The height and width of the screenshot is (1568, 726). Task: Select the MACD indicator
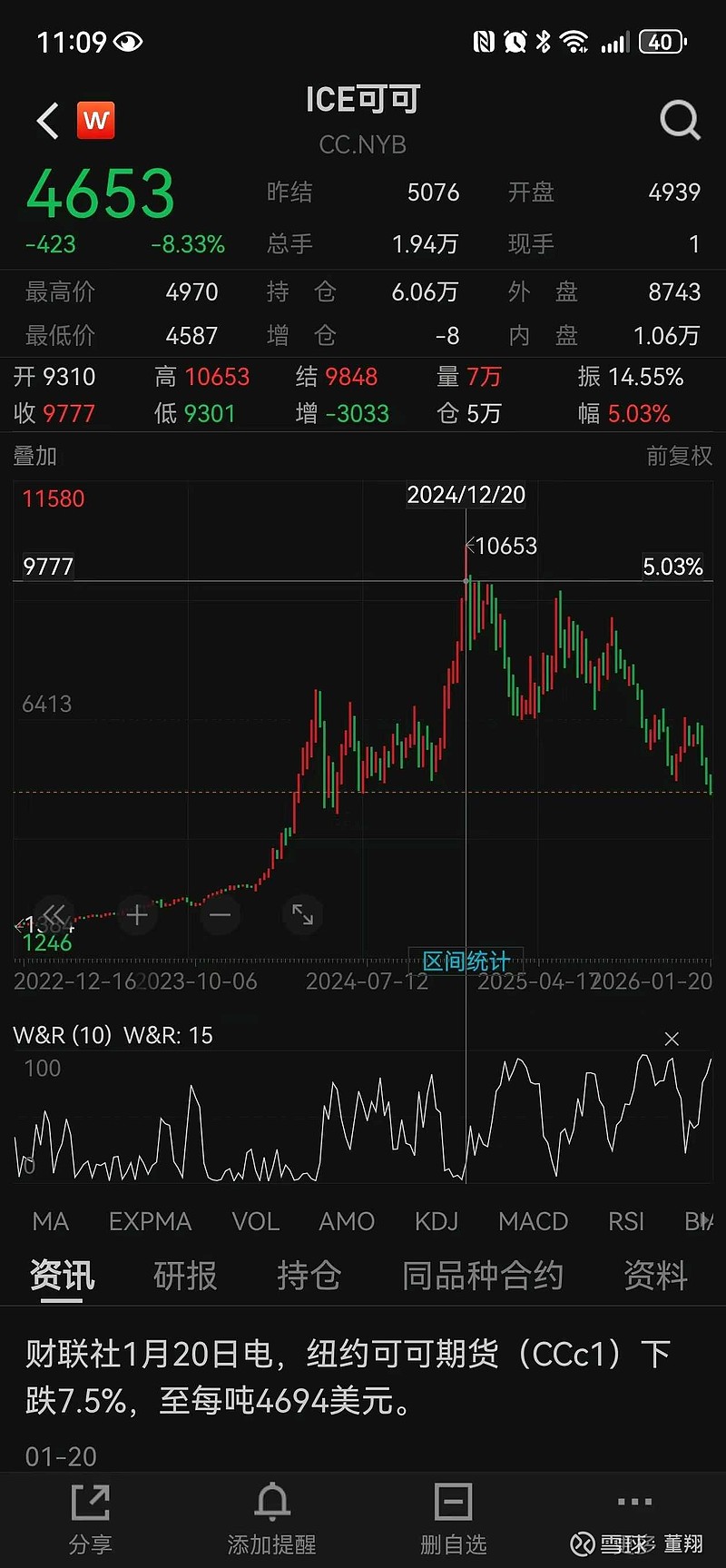point(533,1221)
